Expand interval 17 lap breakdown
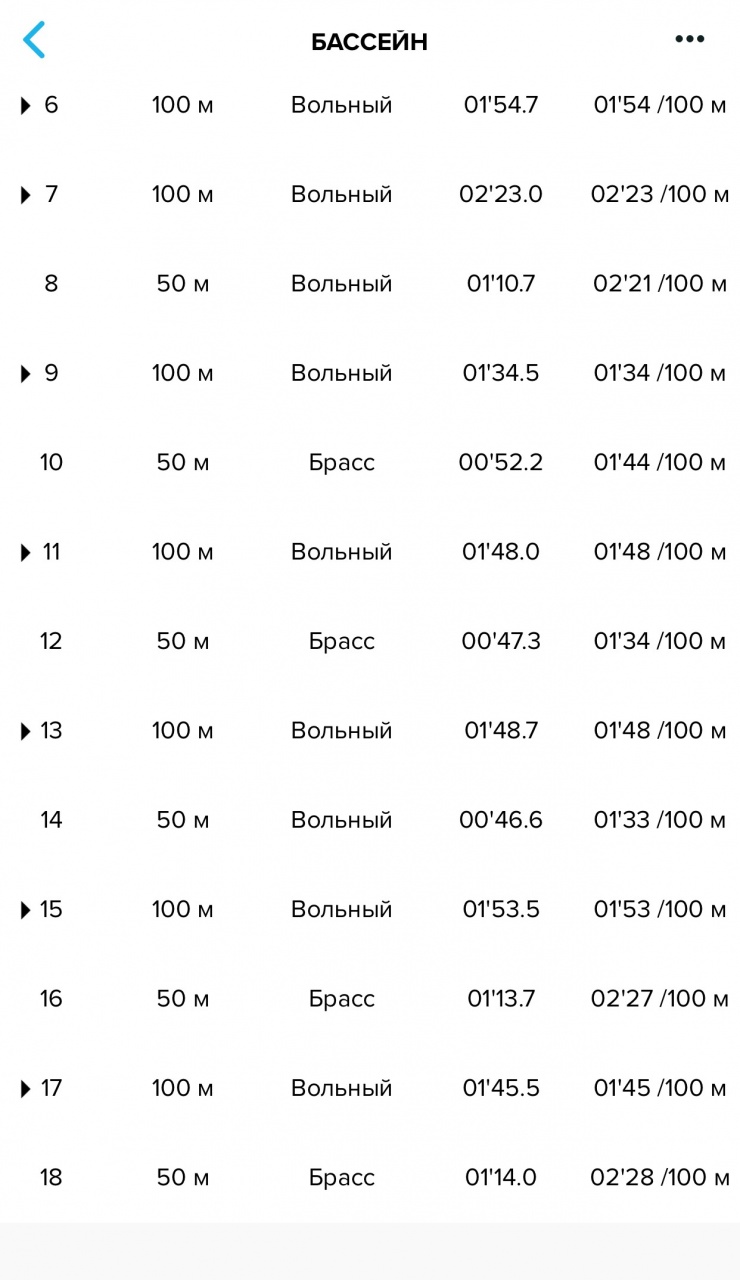Image resolution: width=740 pixels, height=1280 pixels. pos(26,1088)
